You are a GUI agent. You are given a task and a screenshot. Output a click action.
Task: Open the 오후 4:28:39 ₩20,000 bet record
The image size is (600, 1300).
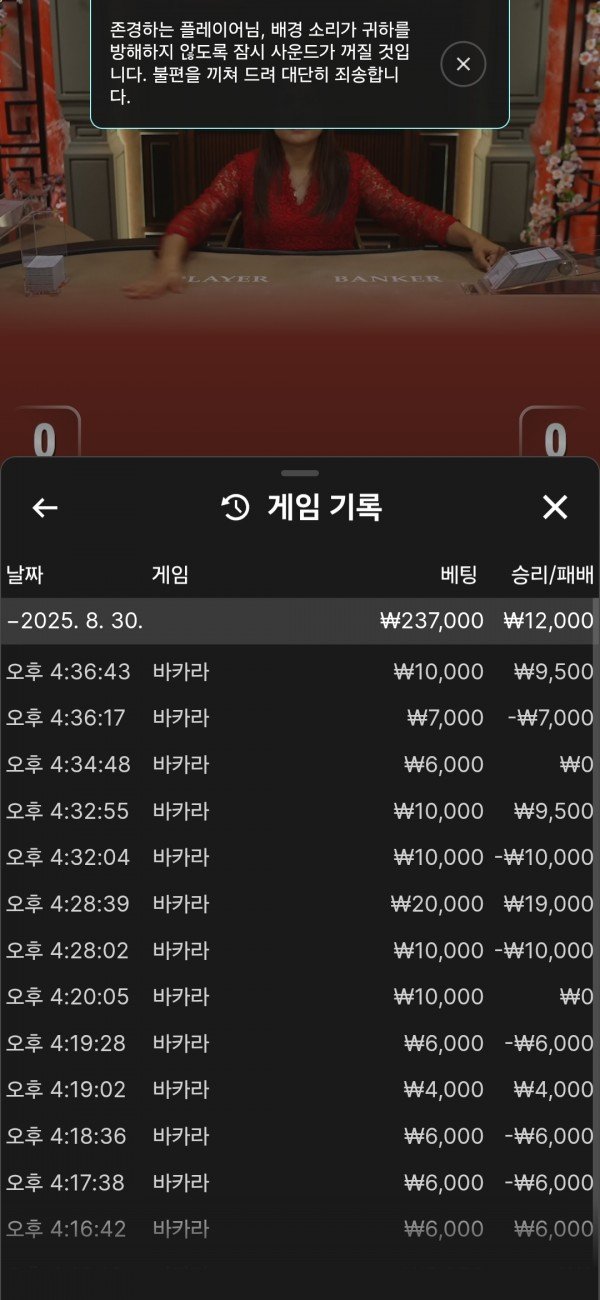(x=300, y=904)
